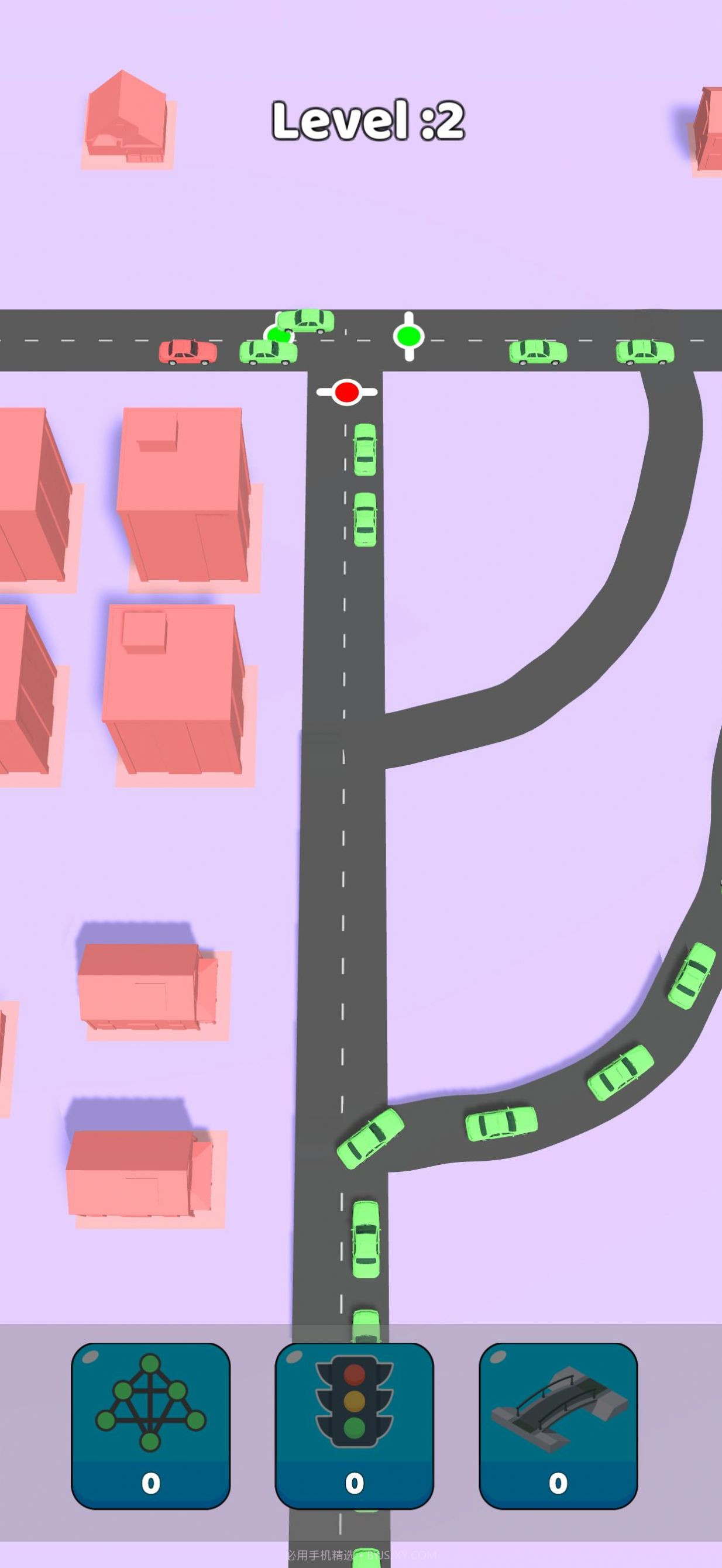Toggle the green light left of the intersection
Viewport: 722px width, 1568px height.
coord(278,334)
